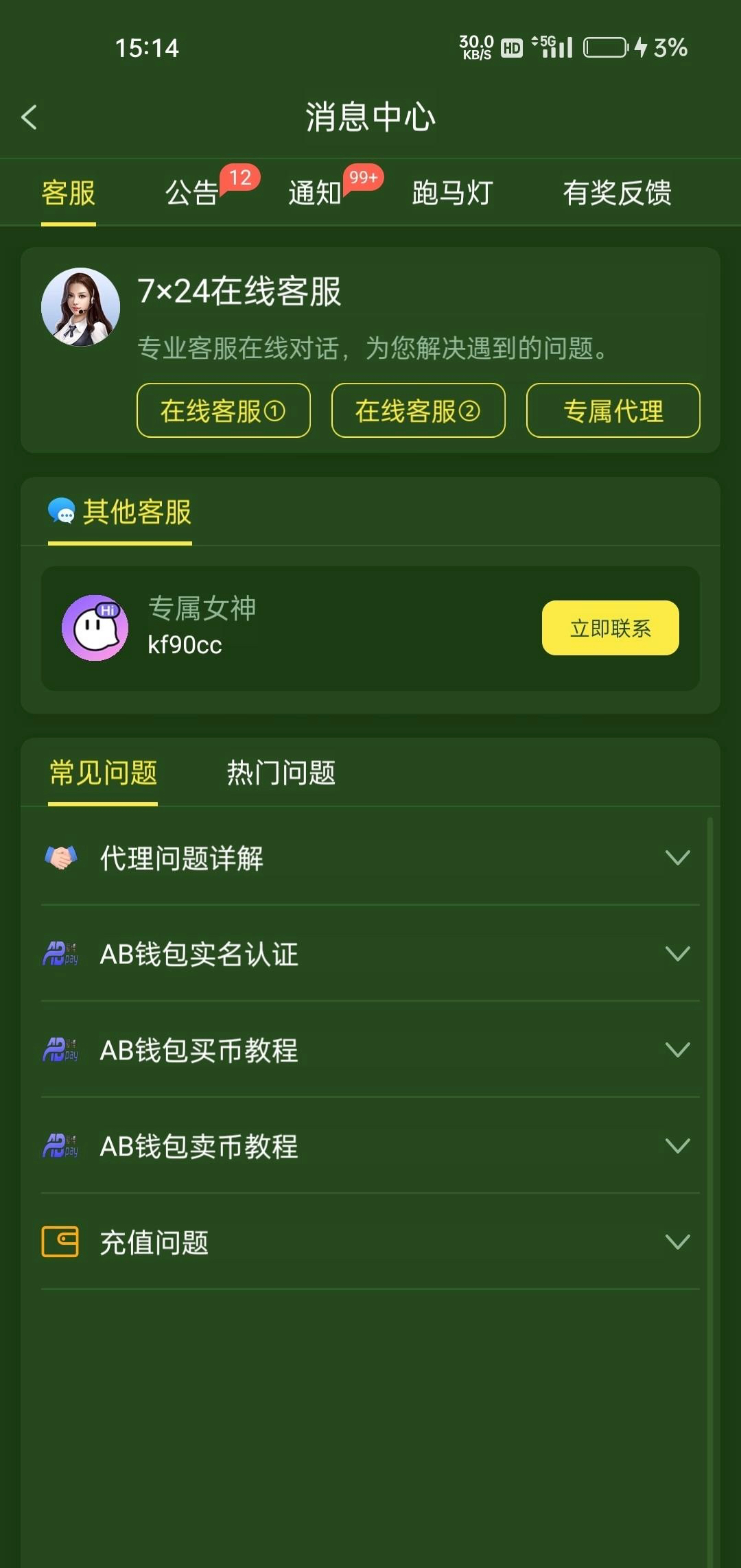The width and height of the screenshot is (741, 1568).
Task: Contact 在线客服② support
Action: click(418, 410)
